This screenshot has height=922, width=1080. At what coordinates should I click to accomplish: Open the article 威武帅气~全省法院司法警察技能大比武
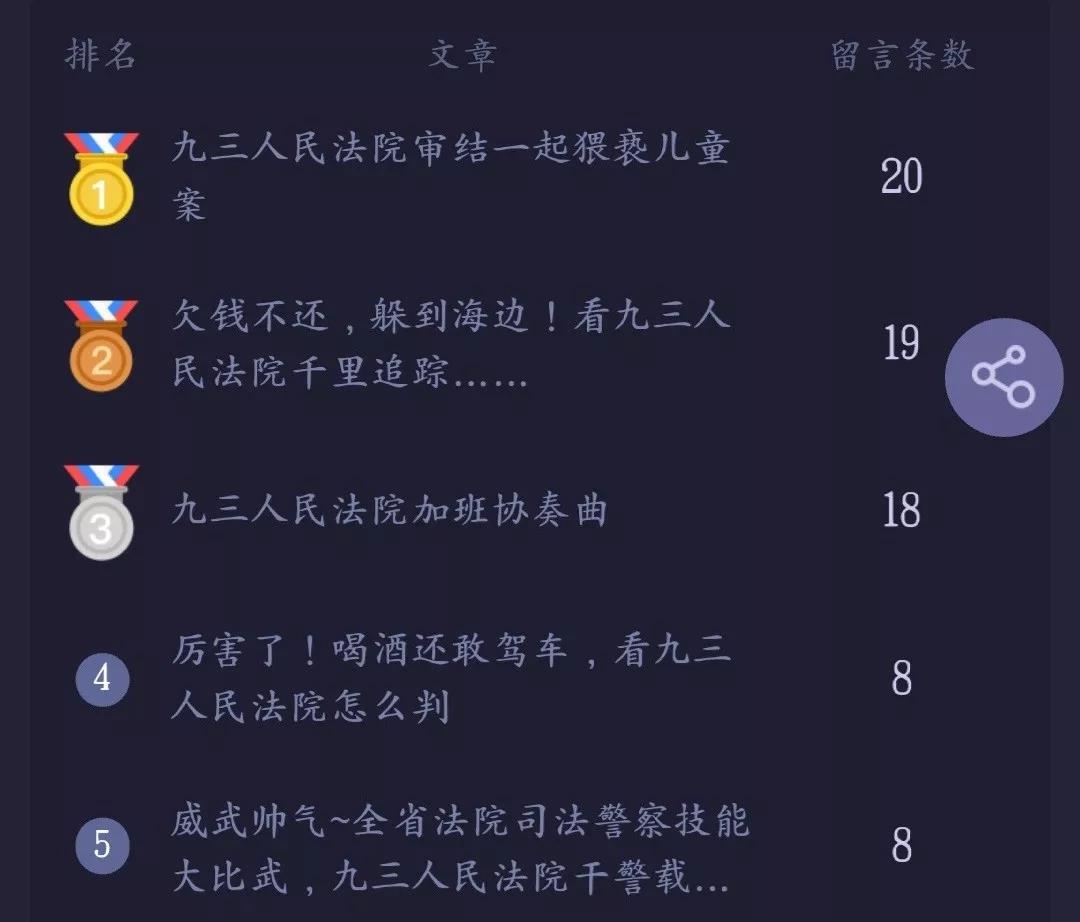(x=458, y=847)
